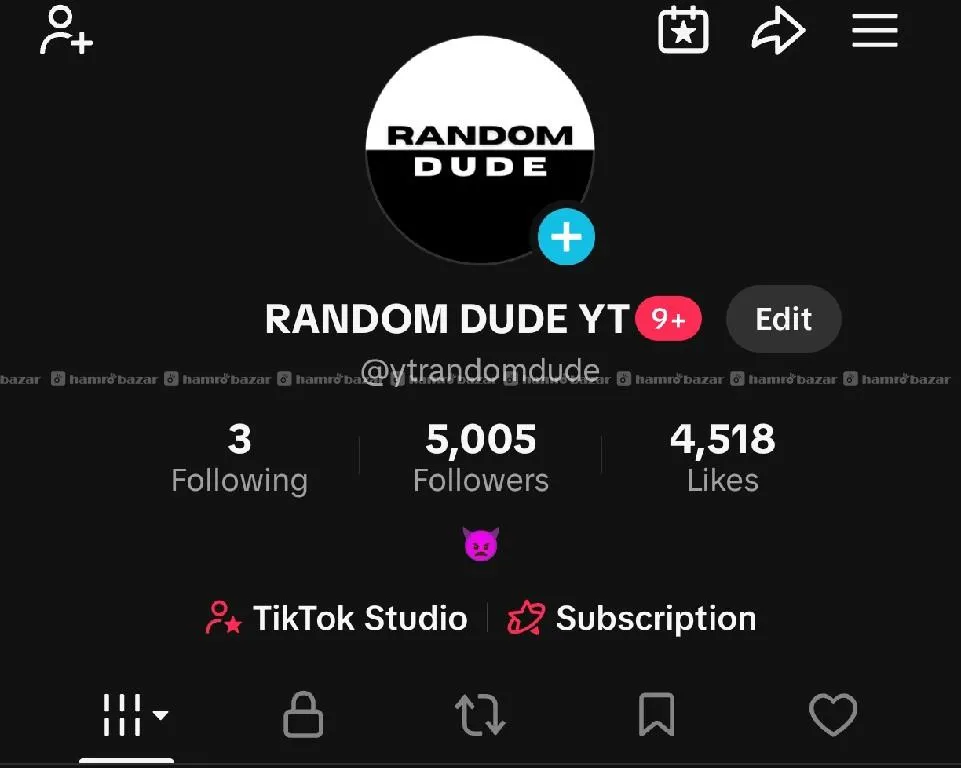The height and width of the screenshot is (768, 961).
Task: Edit the profile
Action: [x=783, y=319]
